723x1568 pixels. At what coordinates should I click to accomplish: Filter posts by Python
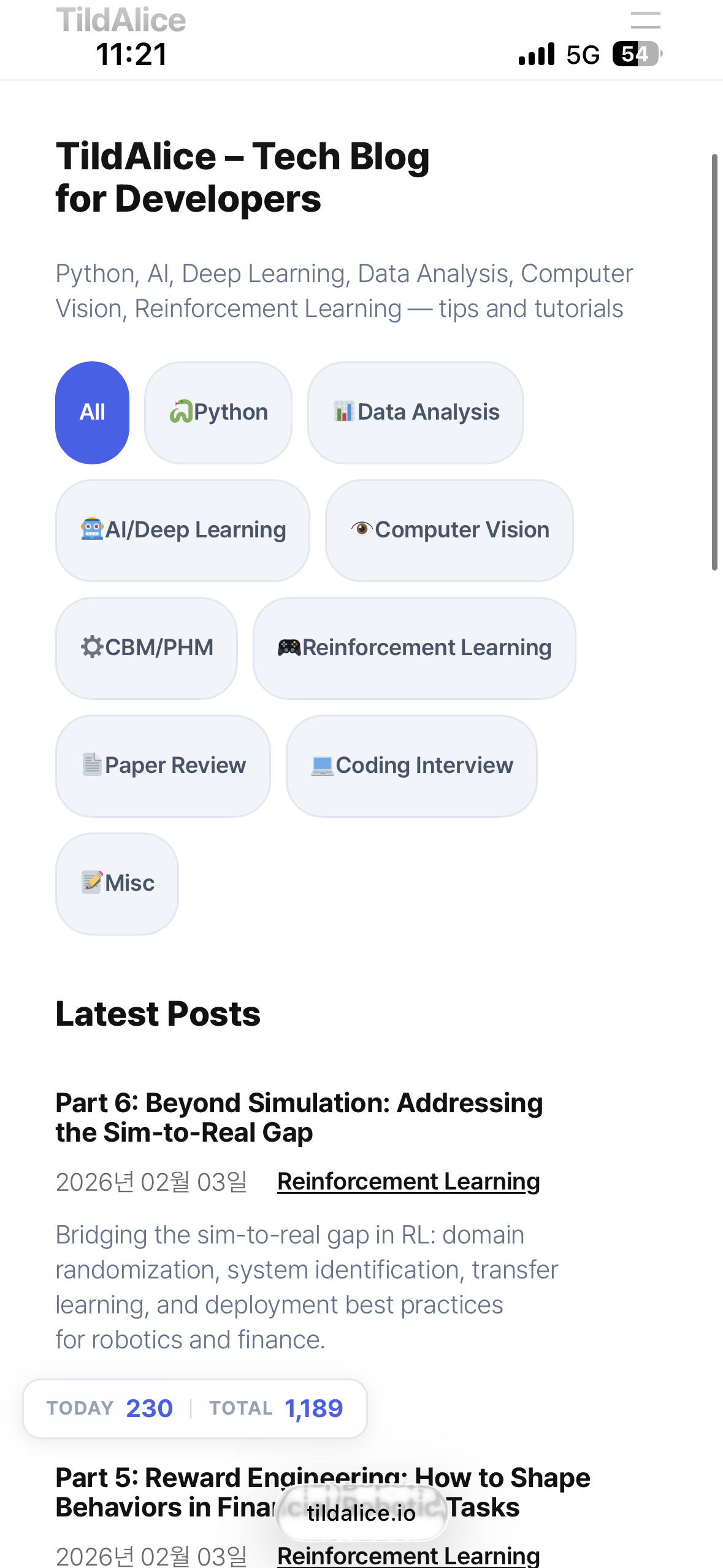click(218, 412)
